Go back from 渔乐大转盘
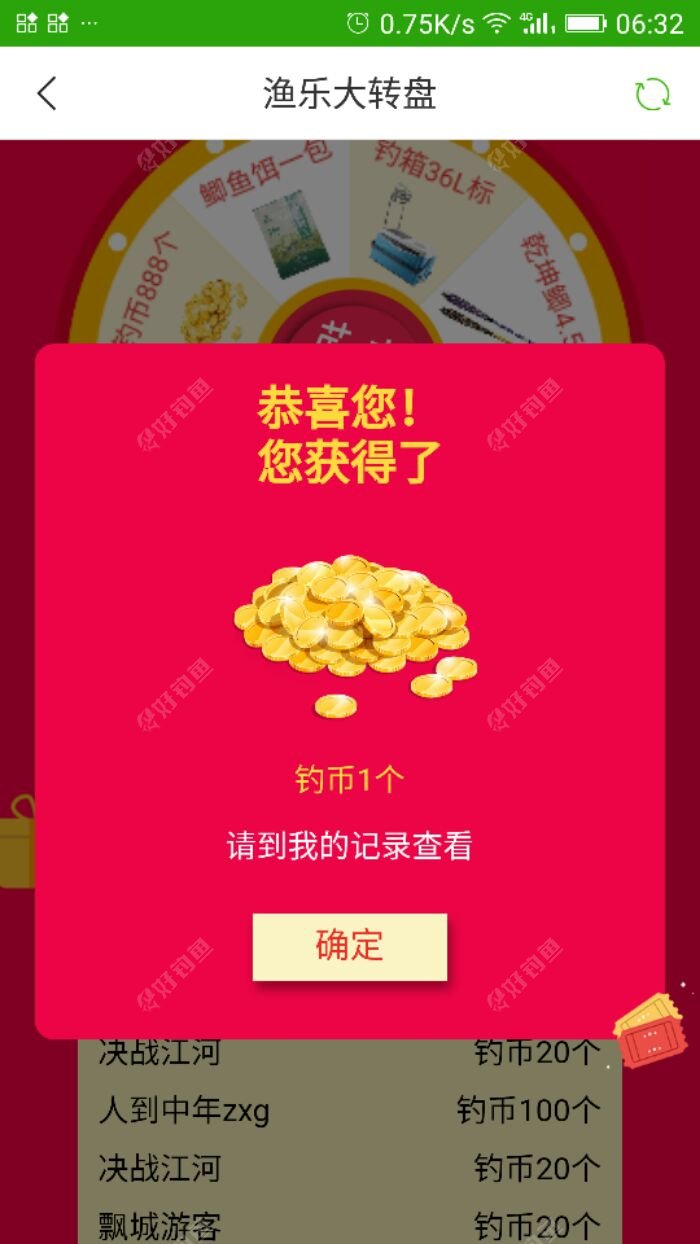 (x=47, y=93)
